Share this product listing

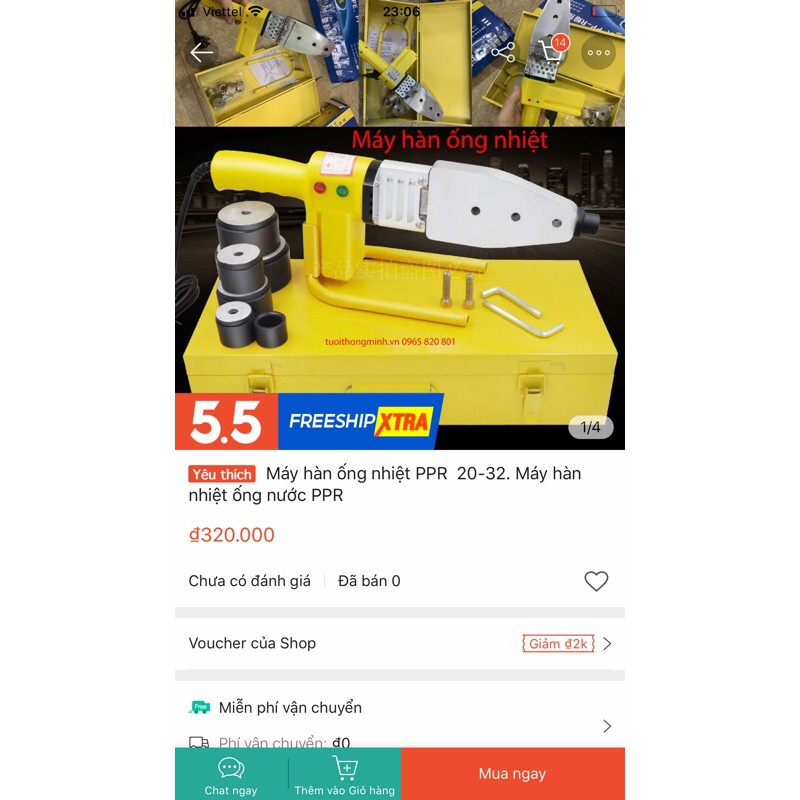coord(503,53)
